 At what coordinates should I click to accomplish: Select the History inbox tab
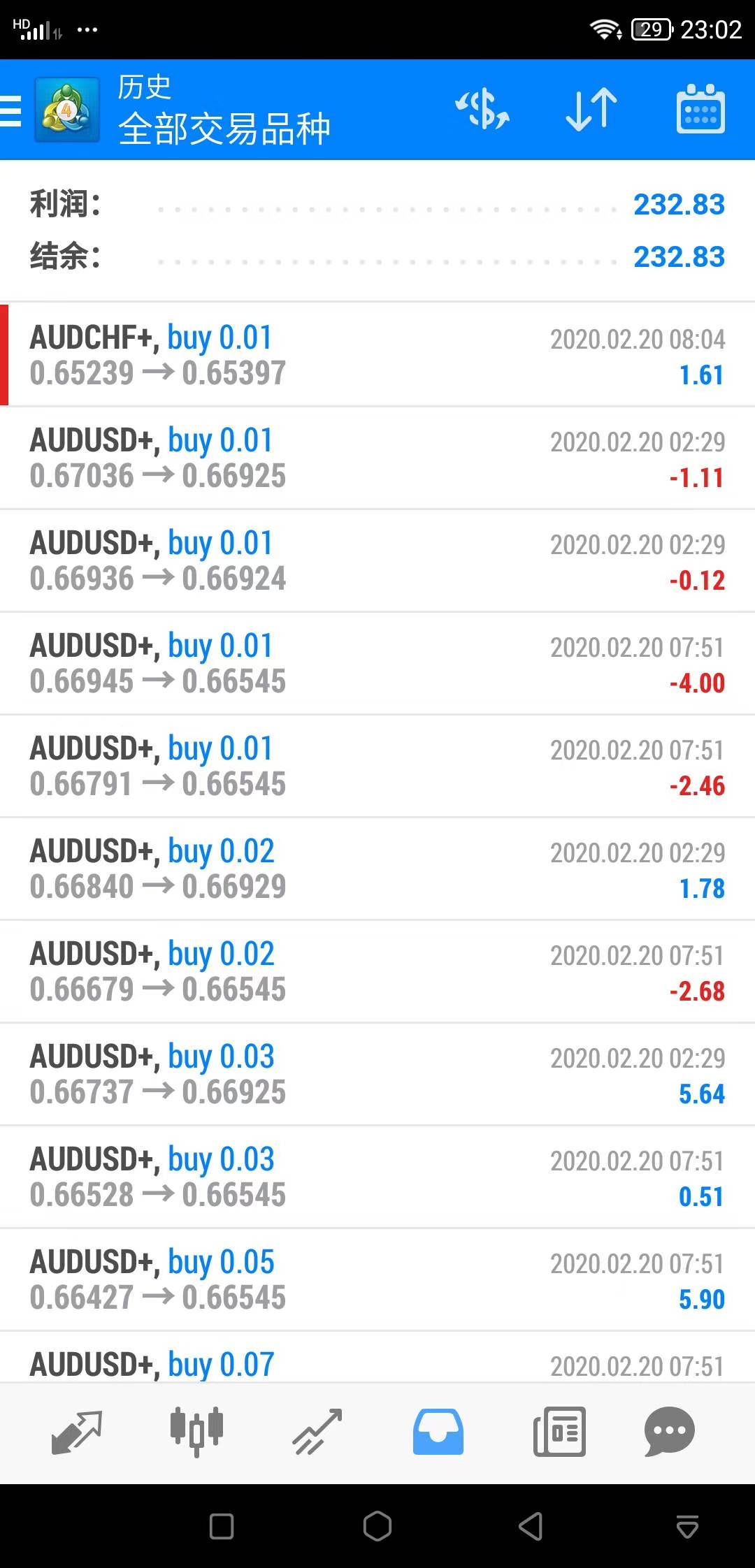tap(438, 1431)
